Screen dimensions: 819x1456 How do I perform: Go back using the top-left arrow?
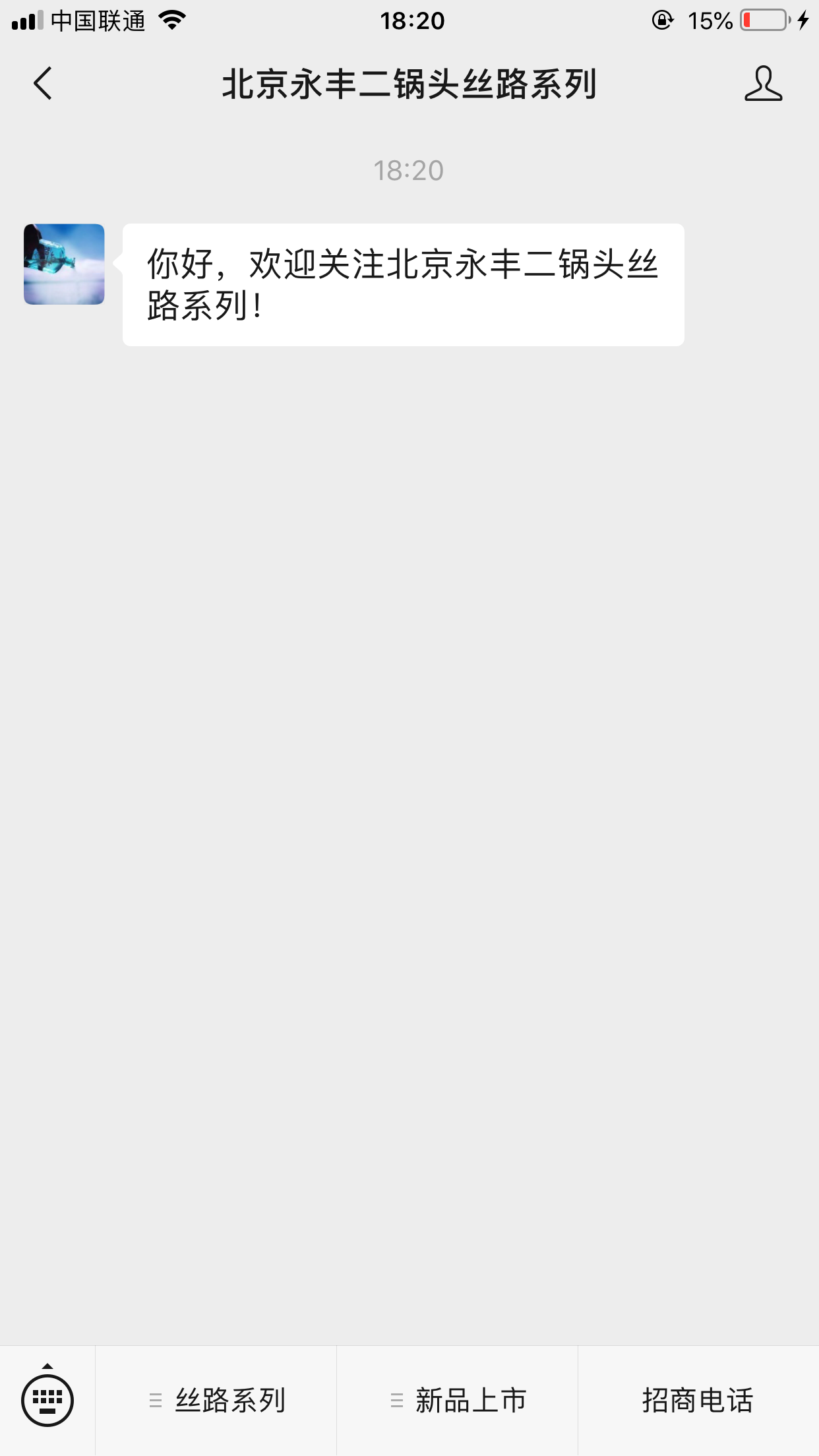coord(43,84)
